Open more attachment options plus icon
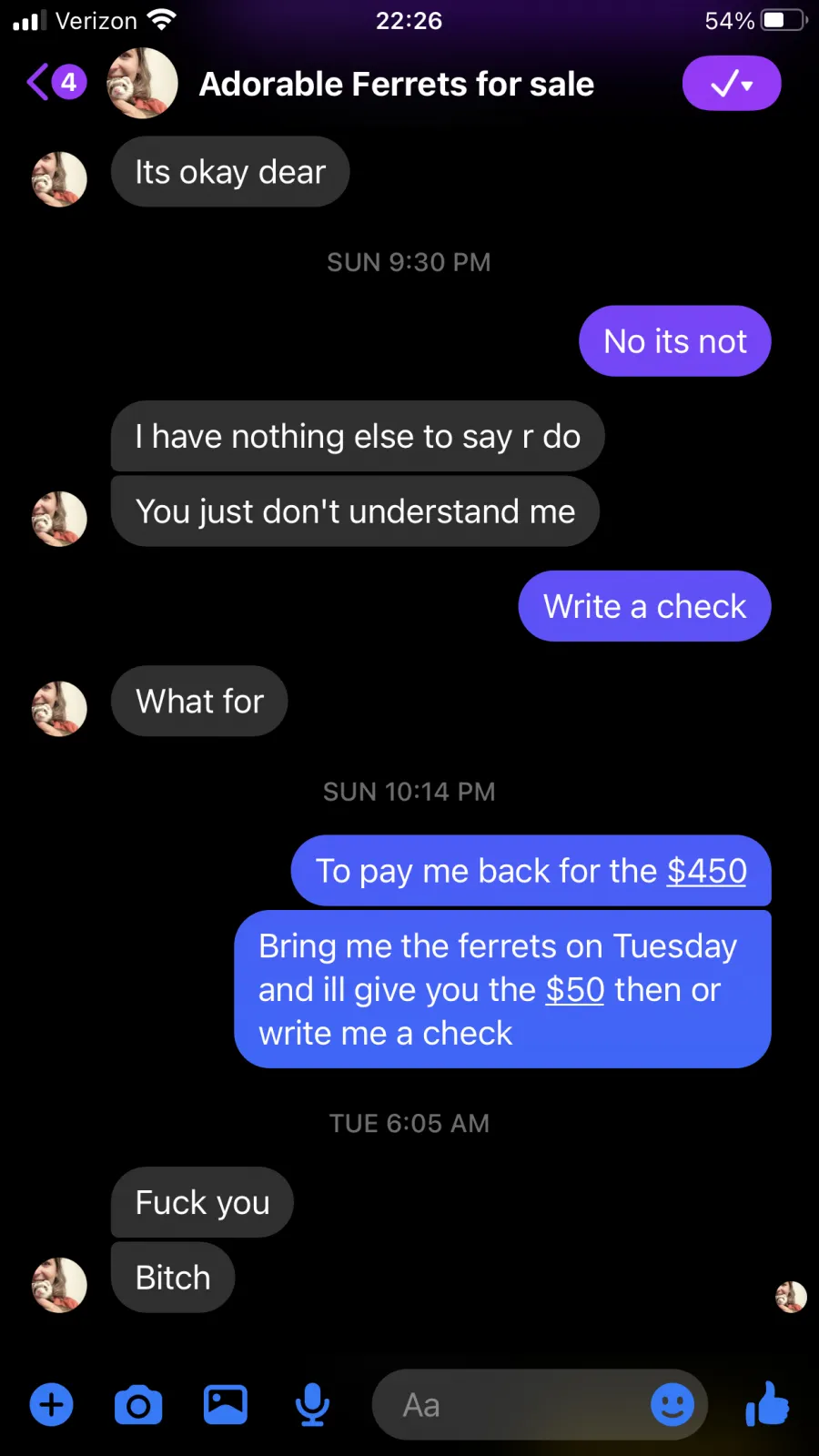 point(52,1405)
